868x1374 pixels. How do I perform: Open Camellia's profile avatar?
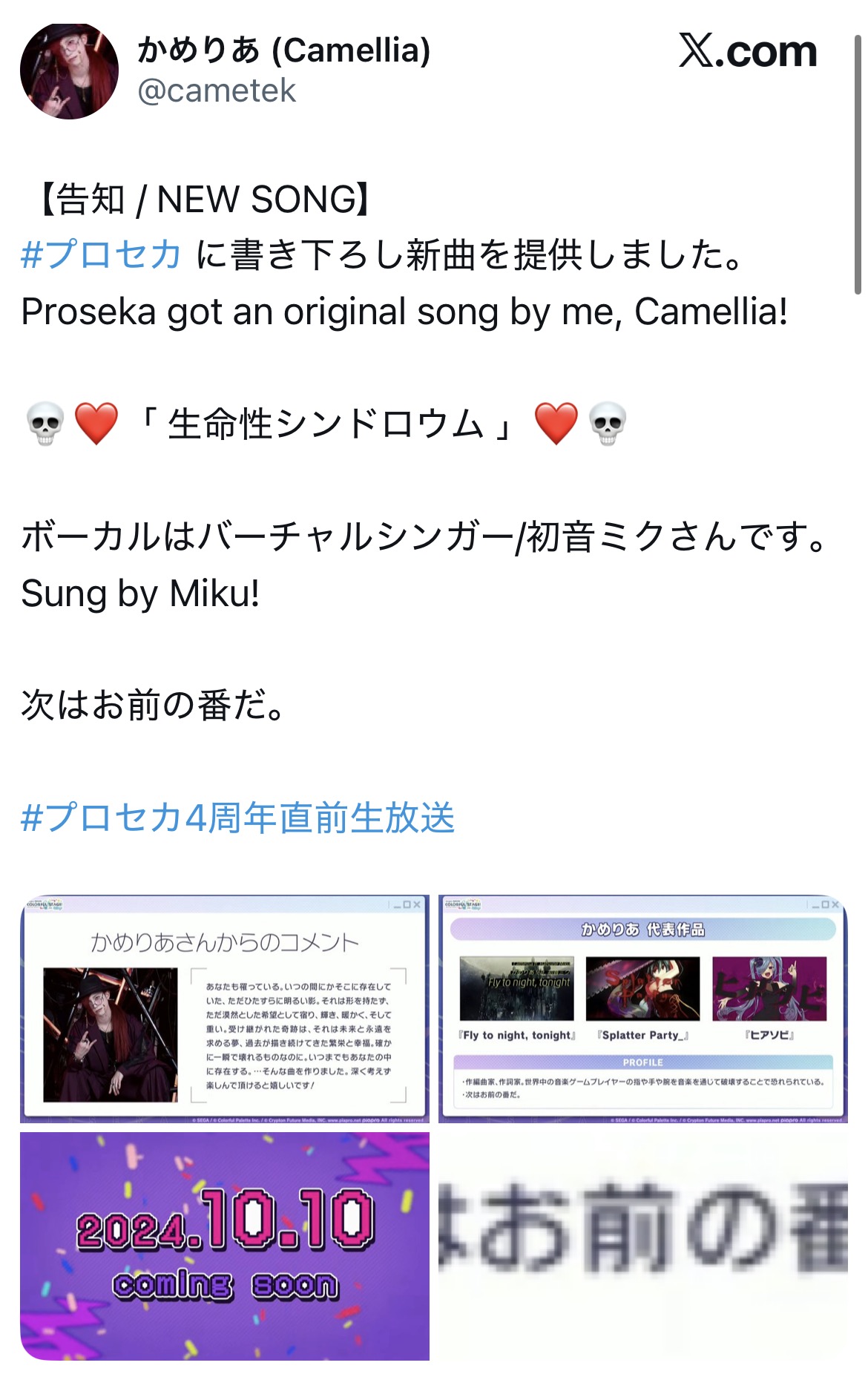click(69, 71)
